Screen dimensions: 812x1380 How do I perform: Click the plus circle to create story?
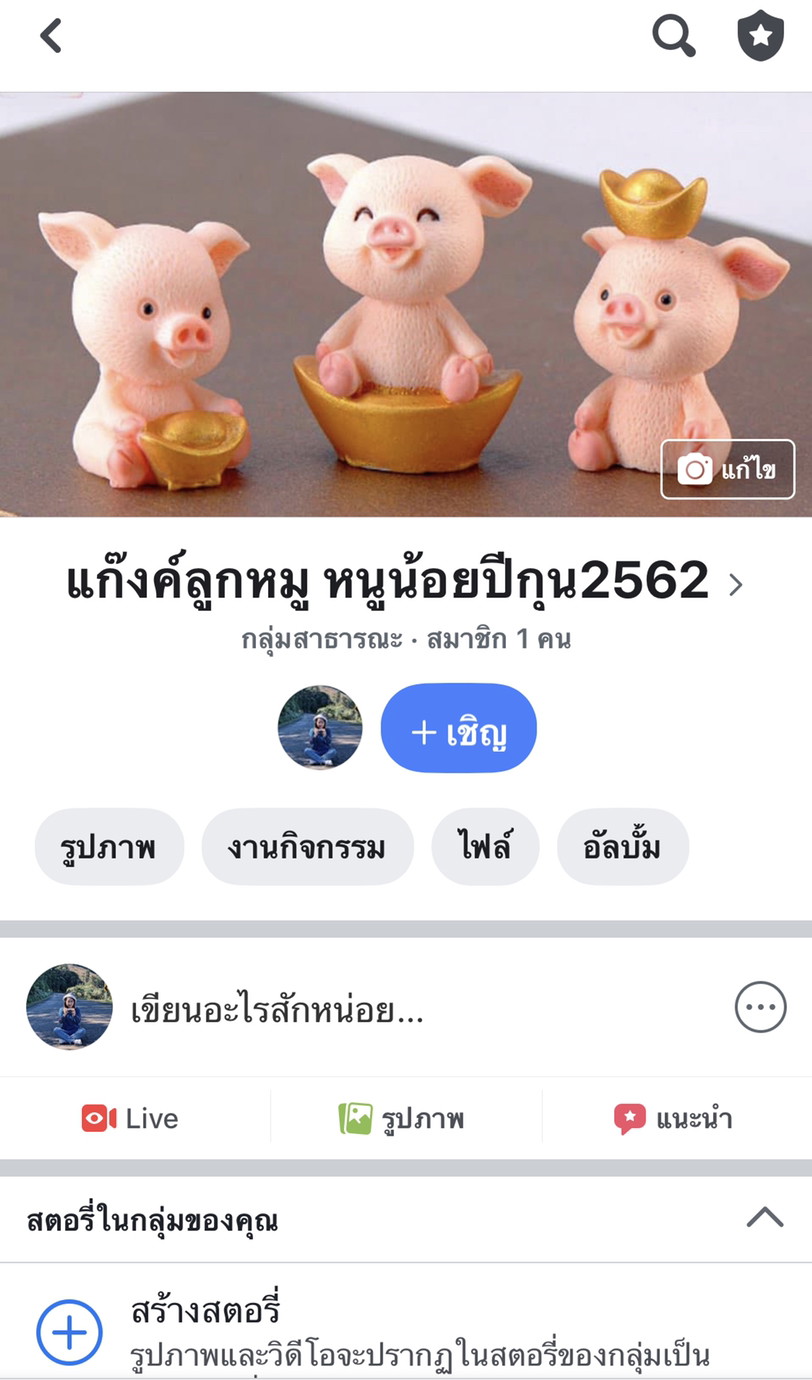coord(68,1331)
